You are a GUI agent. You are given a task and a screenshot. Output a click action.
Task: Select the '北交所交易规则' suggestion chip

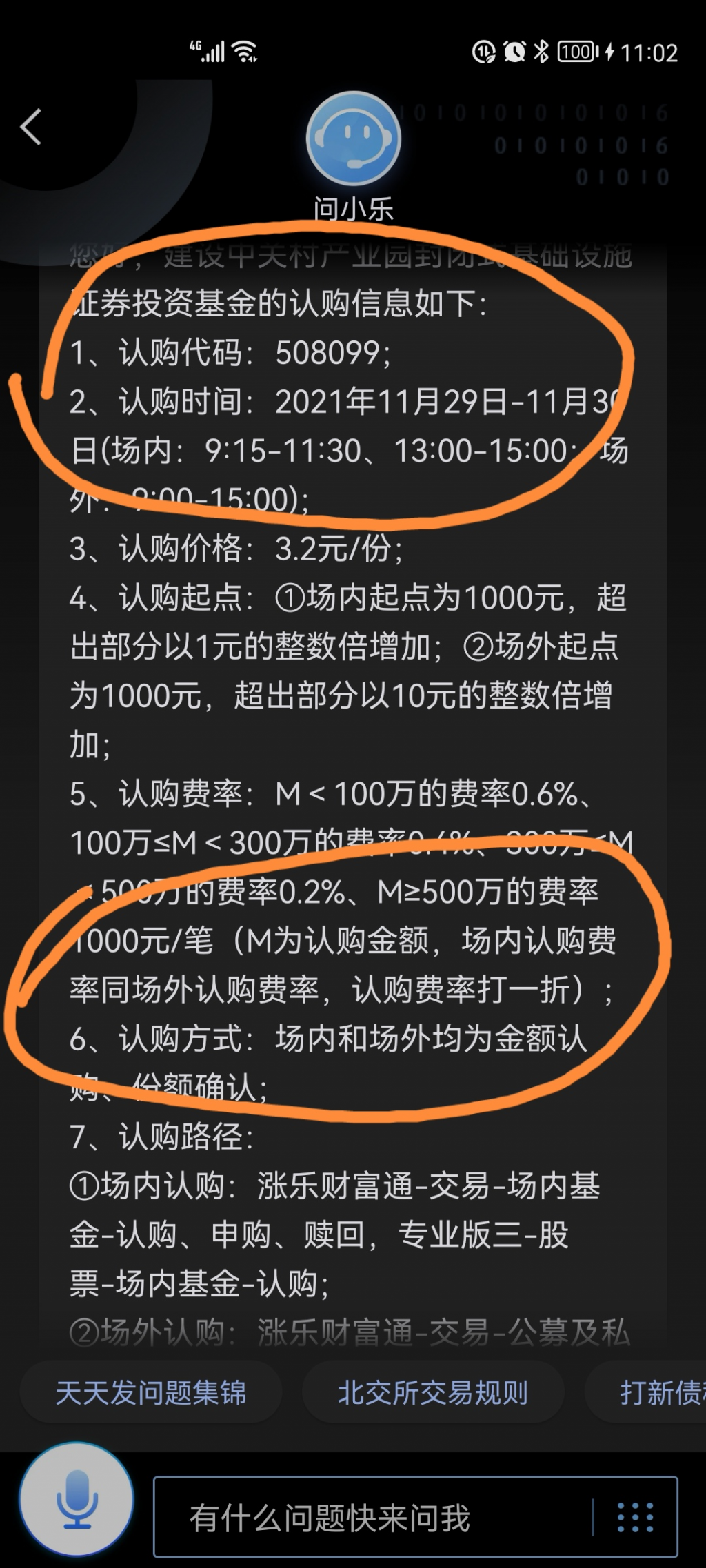[432, 1393]
